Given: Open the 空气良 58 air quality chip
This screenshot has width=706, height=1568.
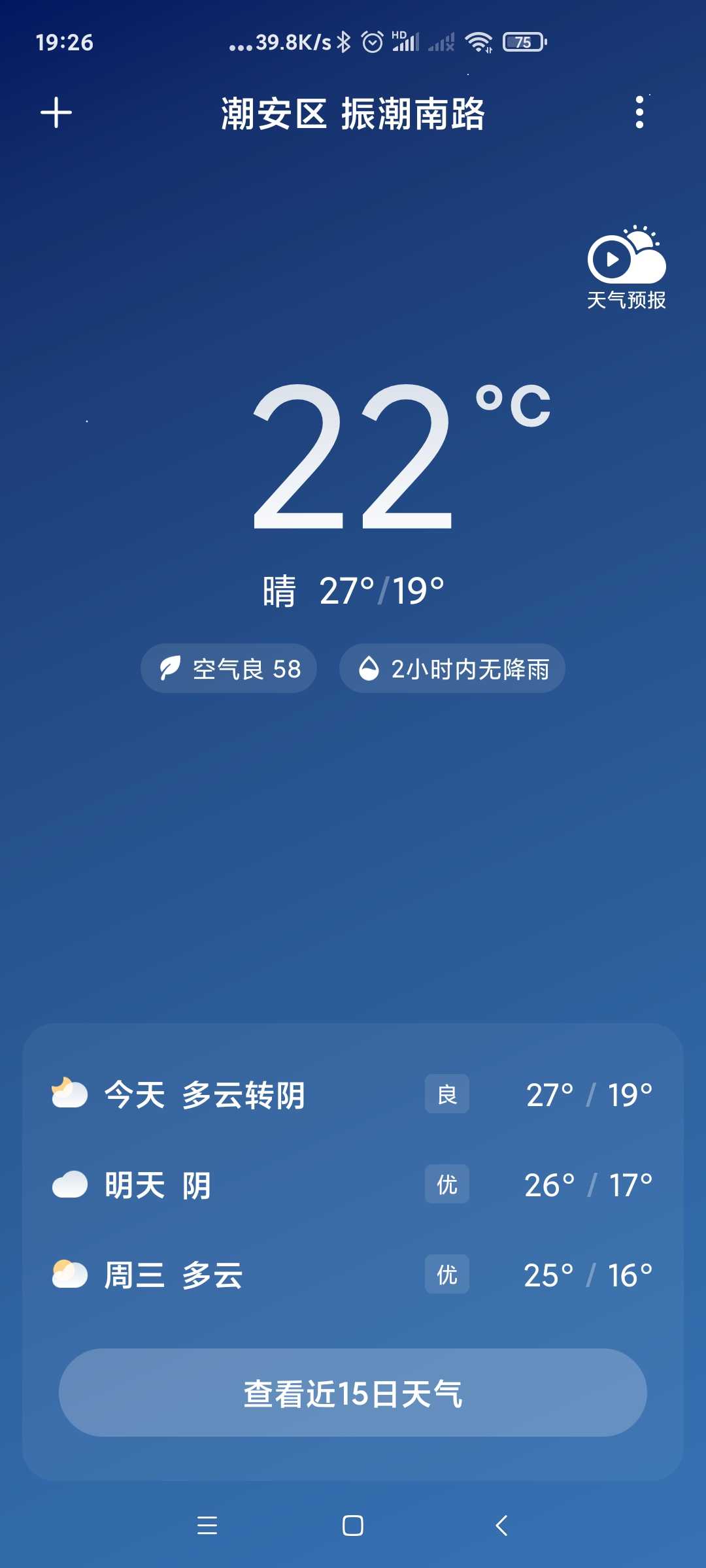Looking at the screenshot, I should pyautogui.click(x=229, y=668).
